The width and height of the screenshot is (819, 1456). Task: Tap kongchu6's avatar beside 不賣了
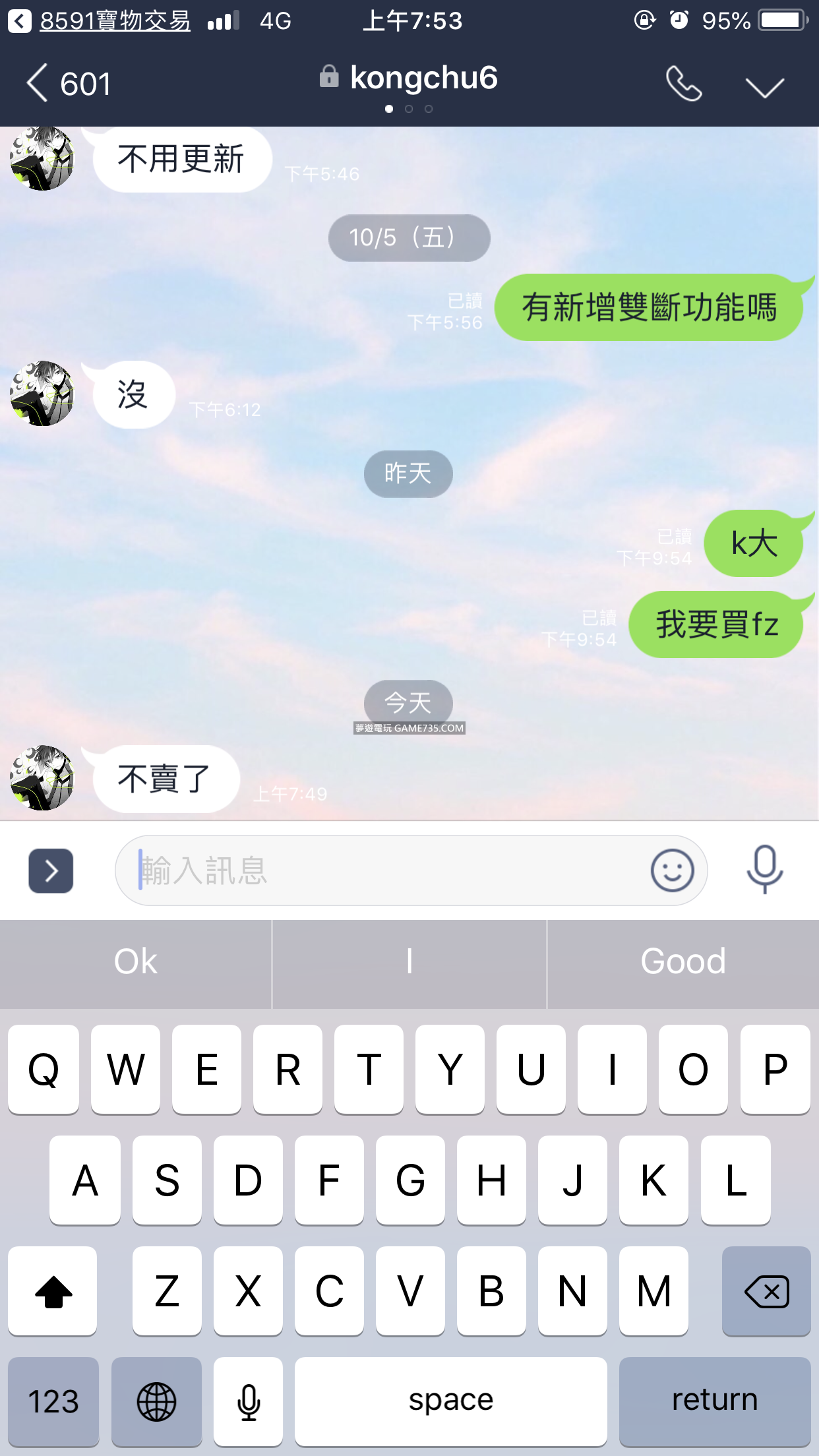(x=42, y=778)
